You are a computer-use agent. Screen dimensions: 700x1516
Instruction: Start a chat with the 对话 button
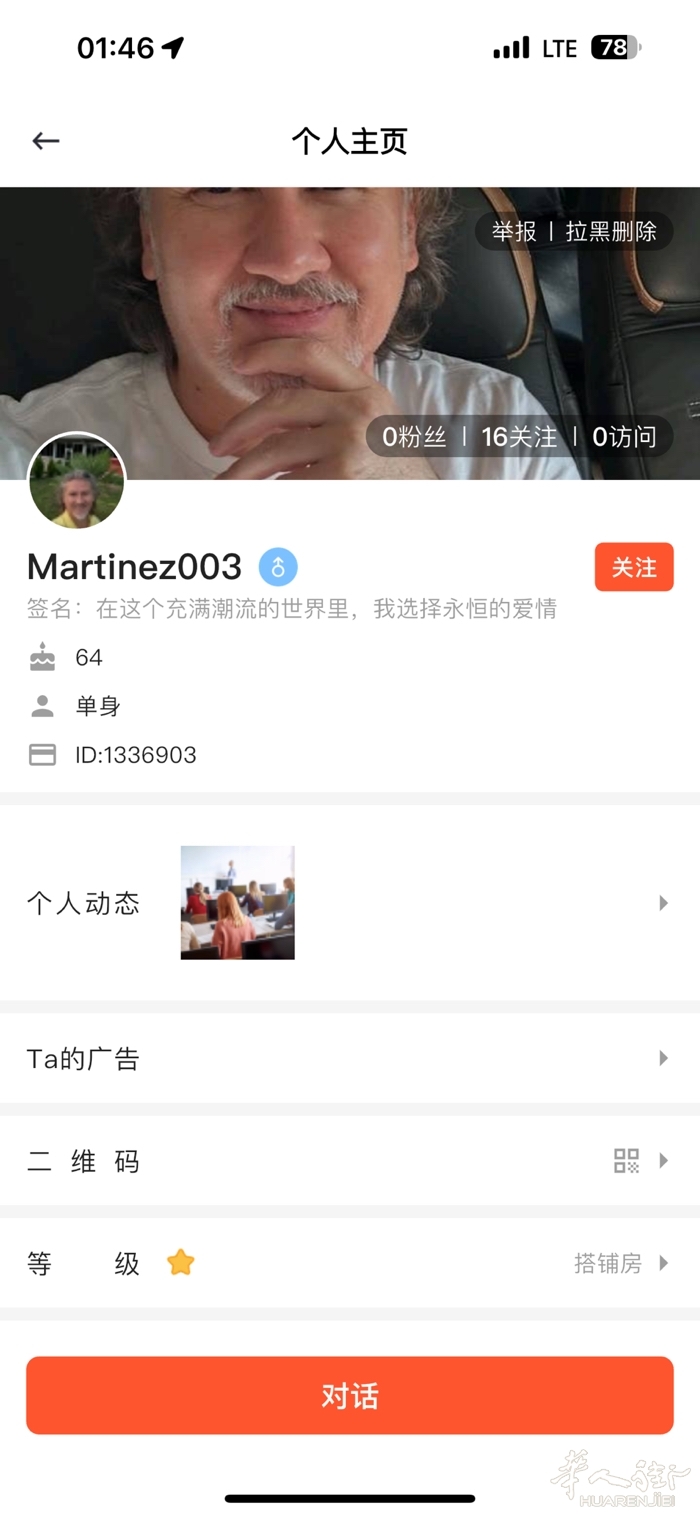pos(349,1395)
